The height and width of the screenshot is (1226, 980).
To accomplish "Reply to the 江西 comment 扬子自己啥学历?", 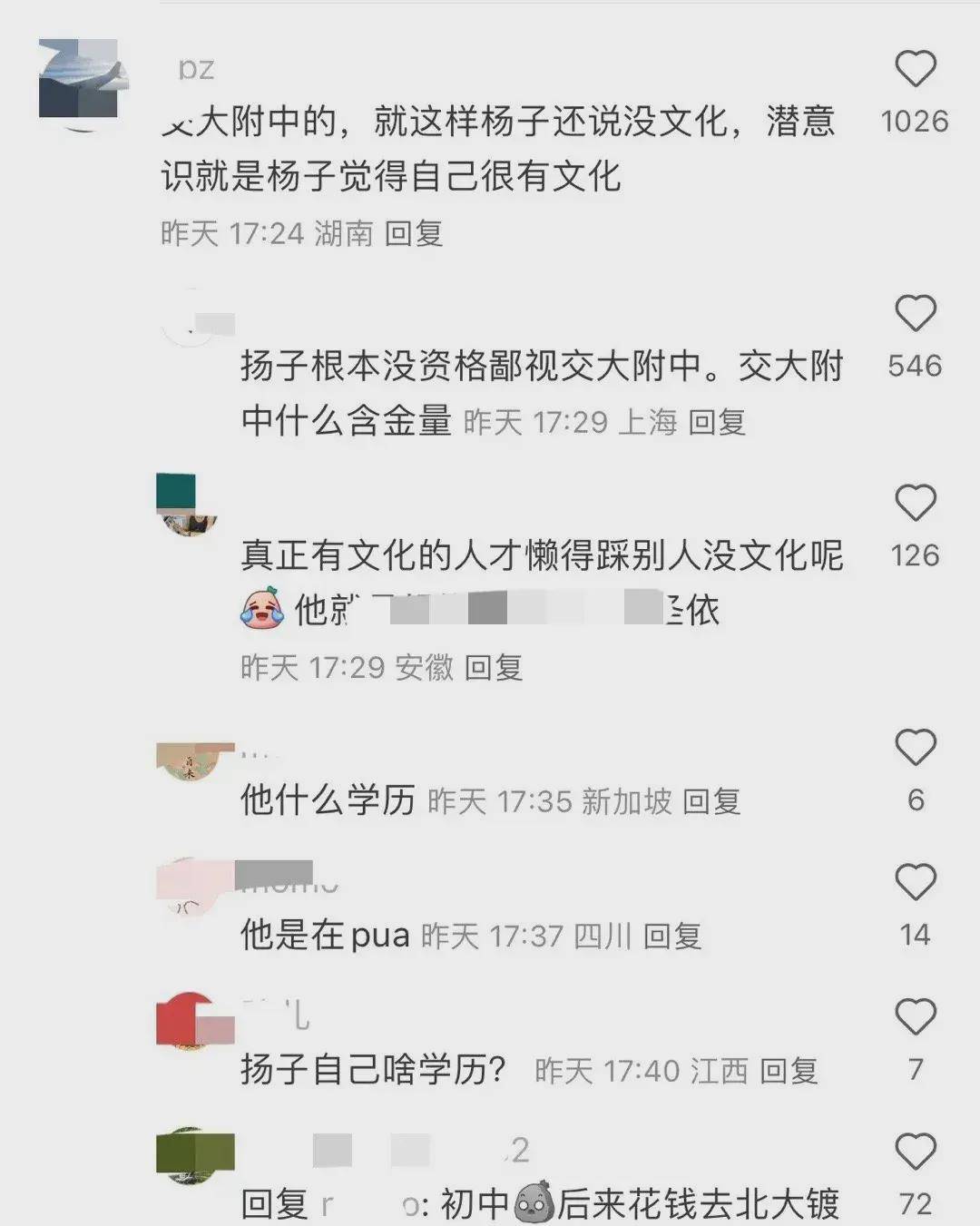I will coord(789,1071).
